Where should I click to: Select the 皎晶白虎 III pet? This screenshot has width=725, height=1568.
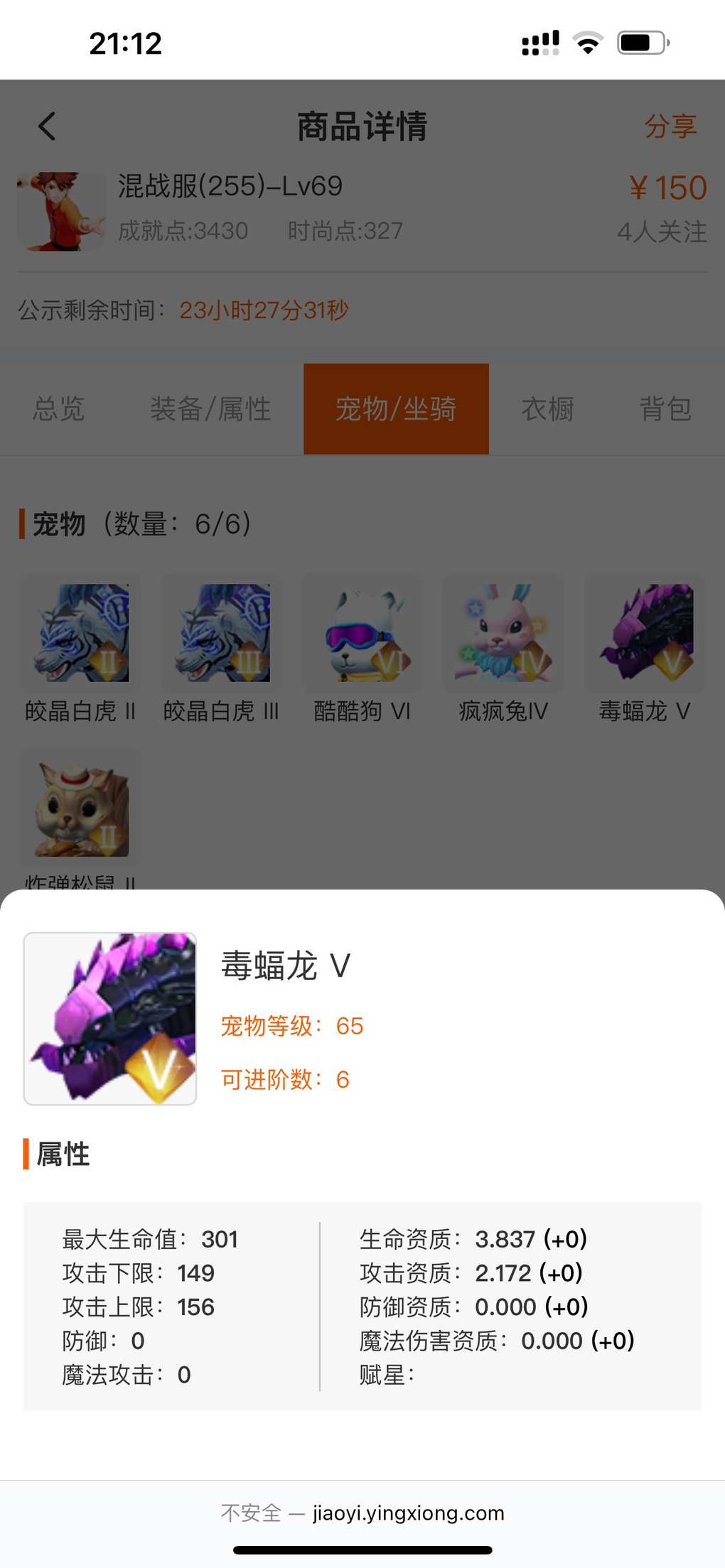click(x=222, y=634)
